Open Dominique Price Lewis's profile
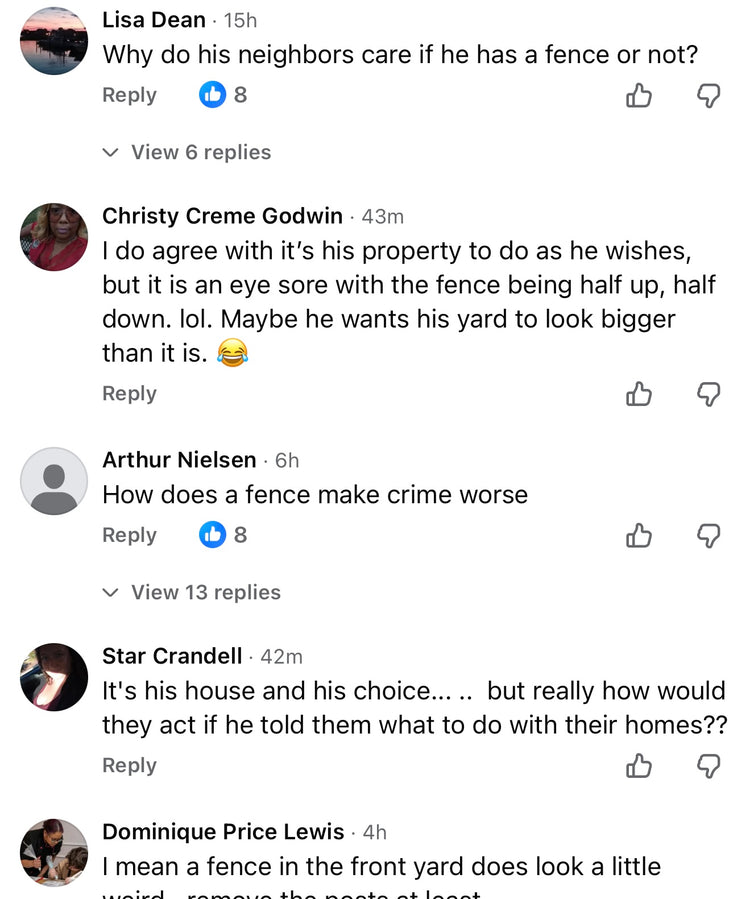 coord(223,832)
